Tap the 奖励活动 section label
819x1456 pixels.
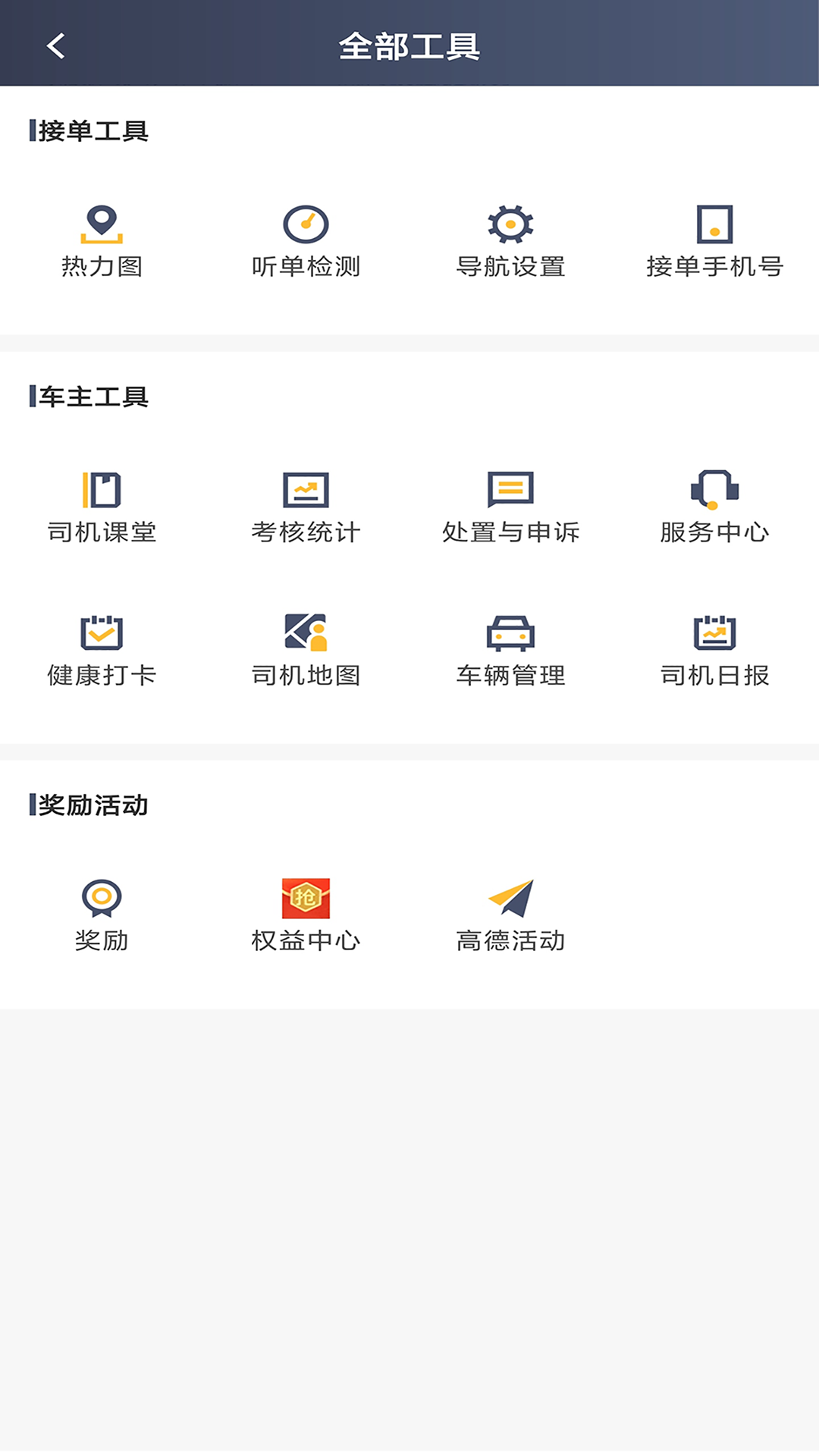point(87,805)
